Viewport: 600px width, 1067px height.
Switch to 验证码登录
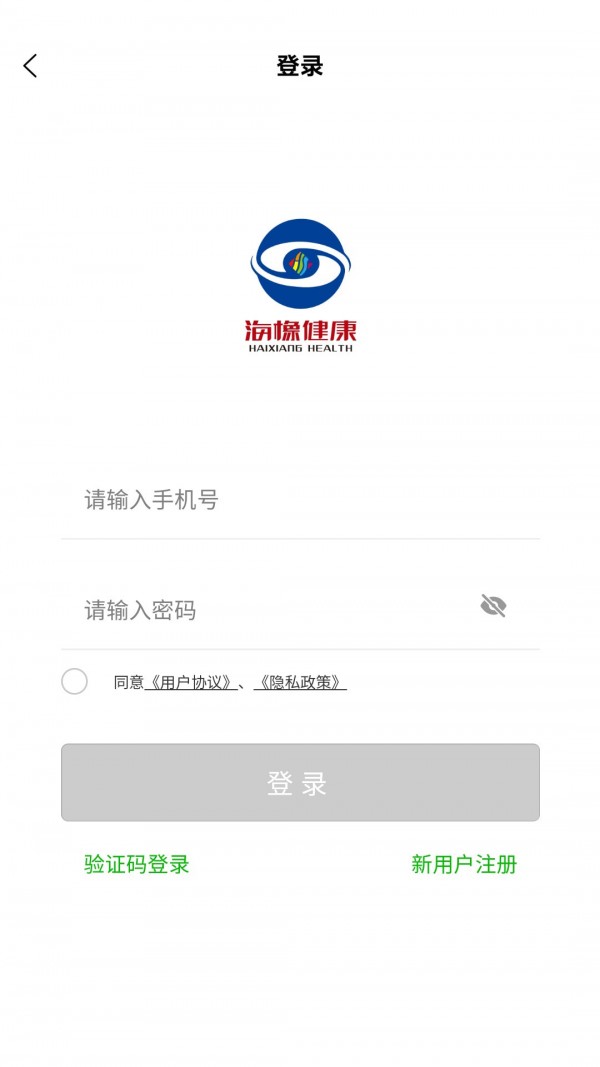137,864
